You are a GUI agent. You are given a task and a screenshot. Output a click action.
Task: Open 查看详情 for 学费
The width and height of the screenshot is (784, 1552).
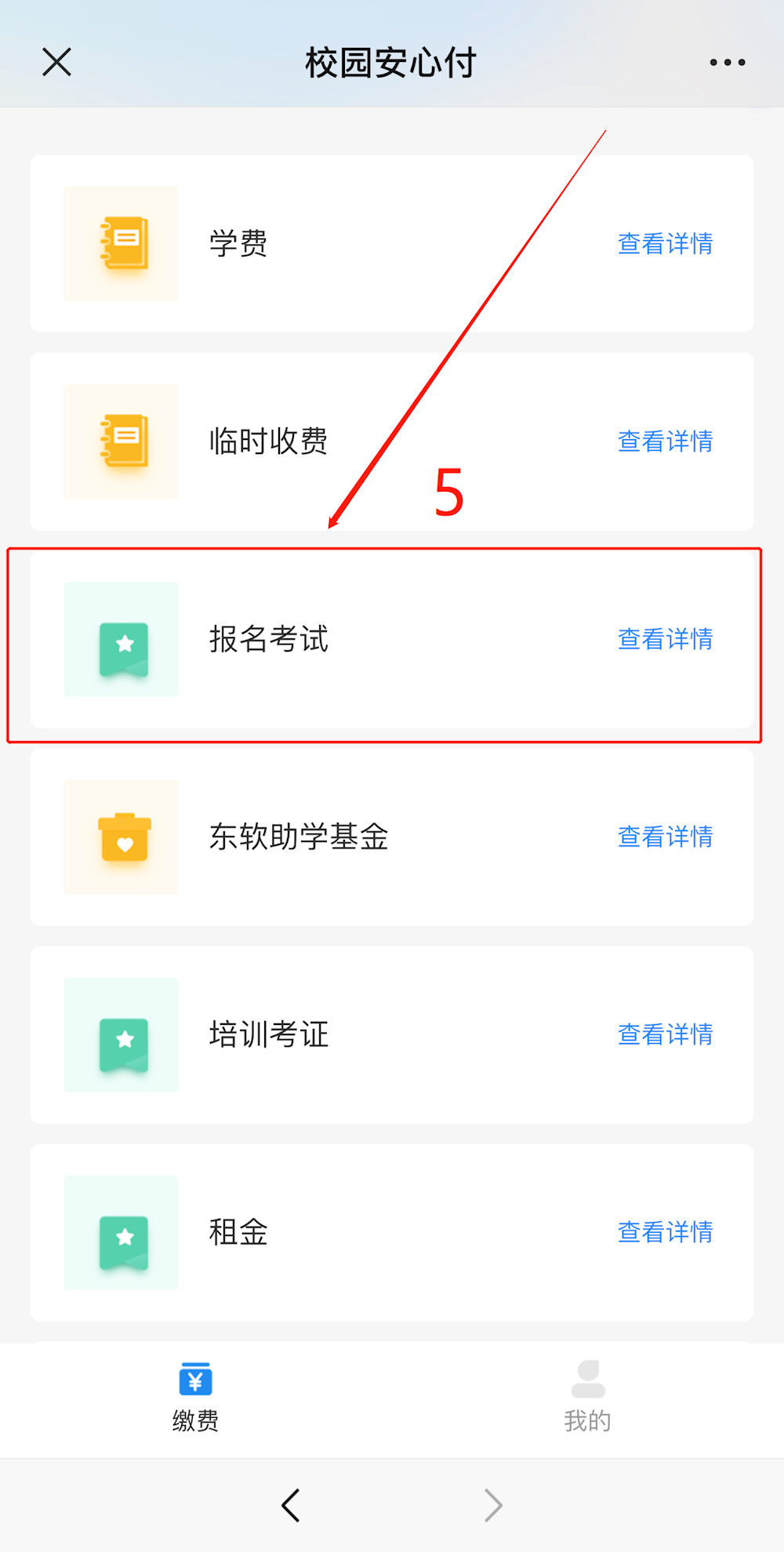(x=664, y=243)
